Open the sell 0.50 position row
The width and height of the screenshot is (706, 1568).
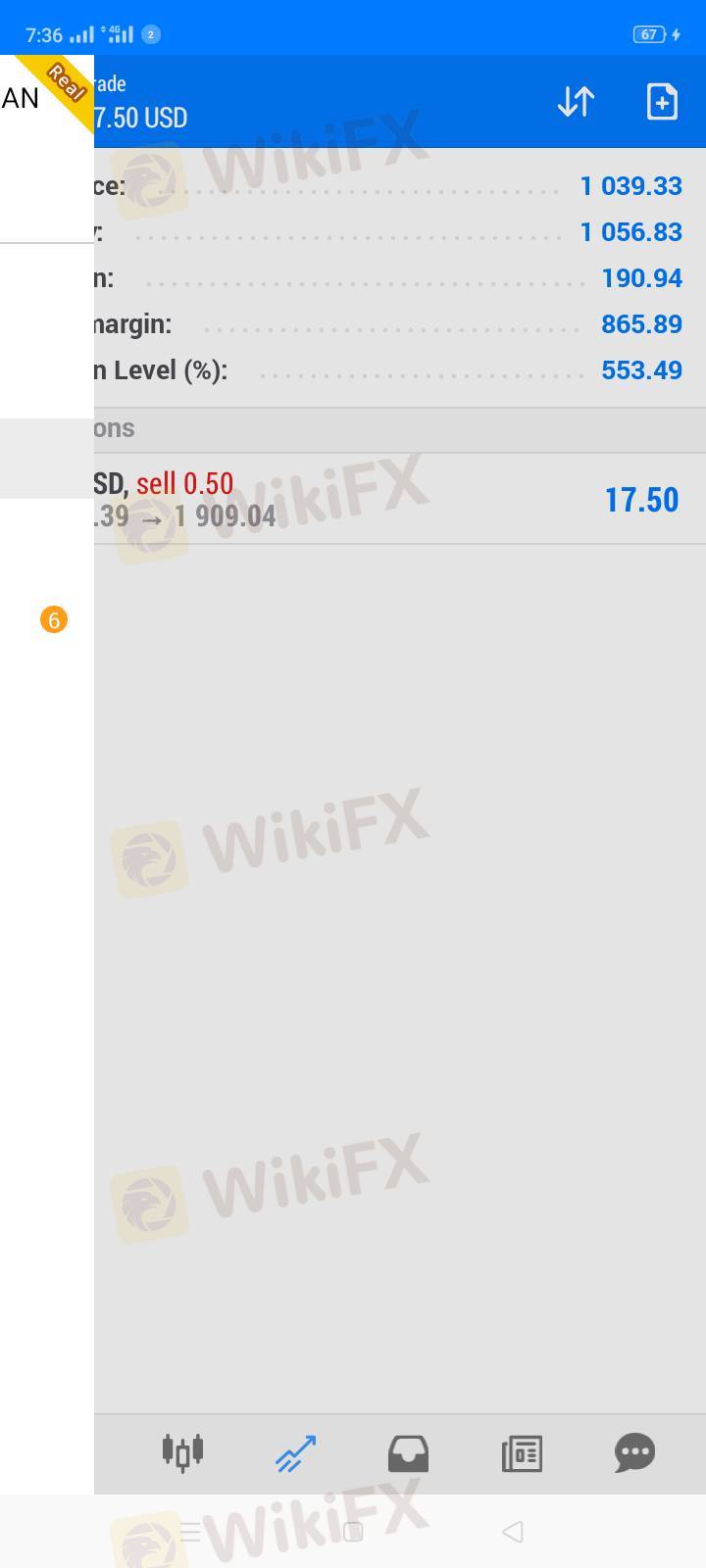click(x=392, y=499)
